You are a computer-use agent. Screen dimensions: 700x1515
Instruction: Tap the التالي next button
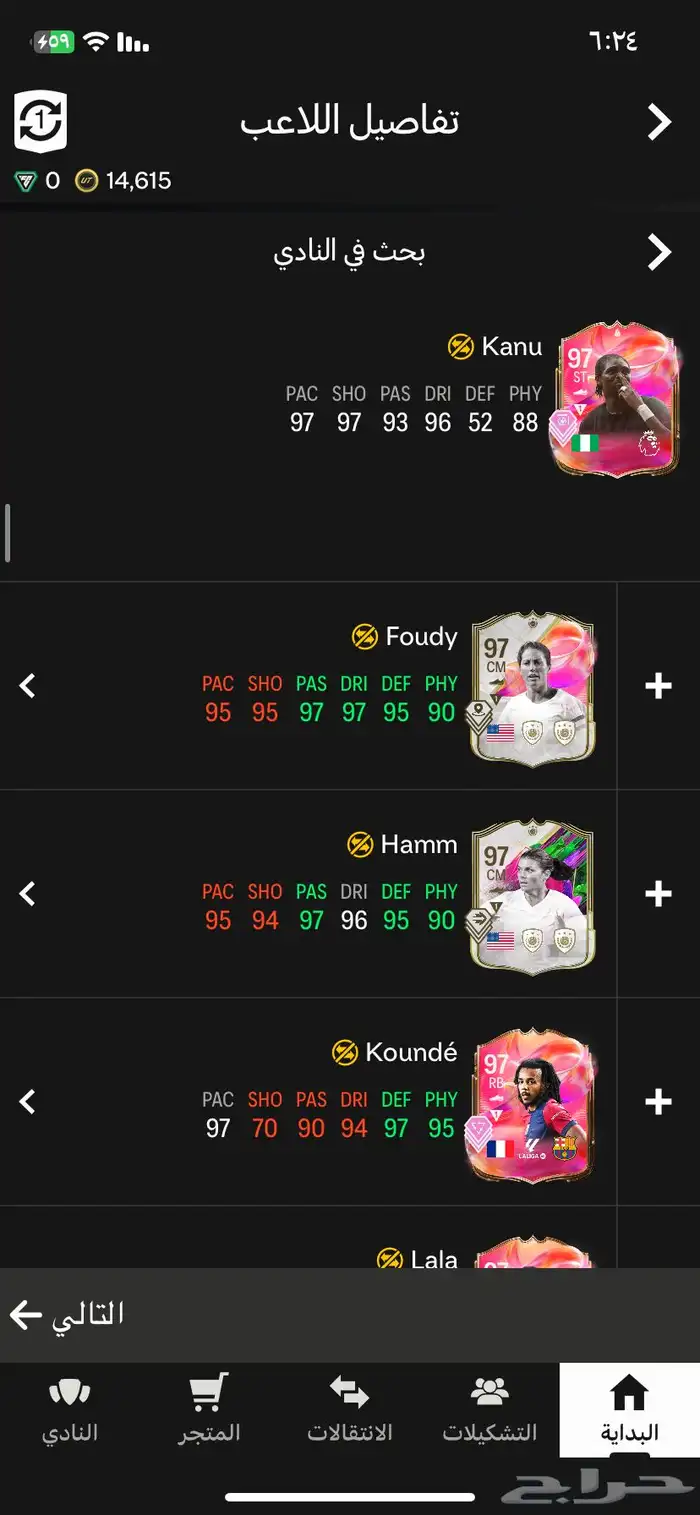68,1314
